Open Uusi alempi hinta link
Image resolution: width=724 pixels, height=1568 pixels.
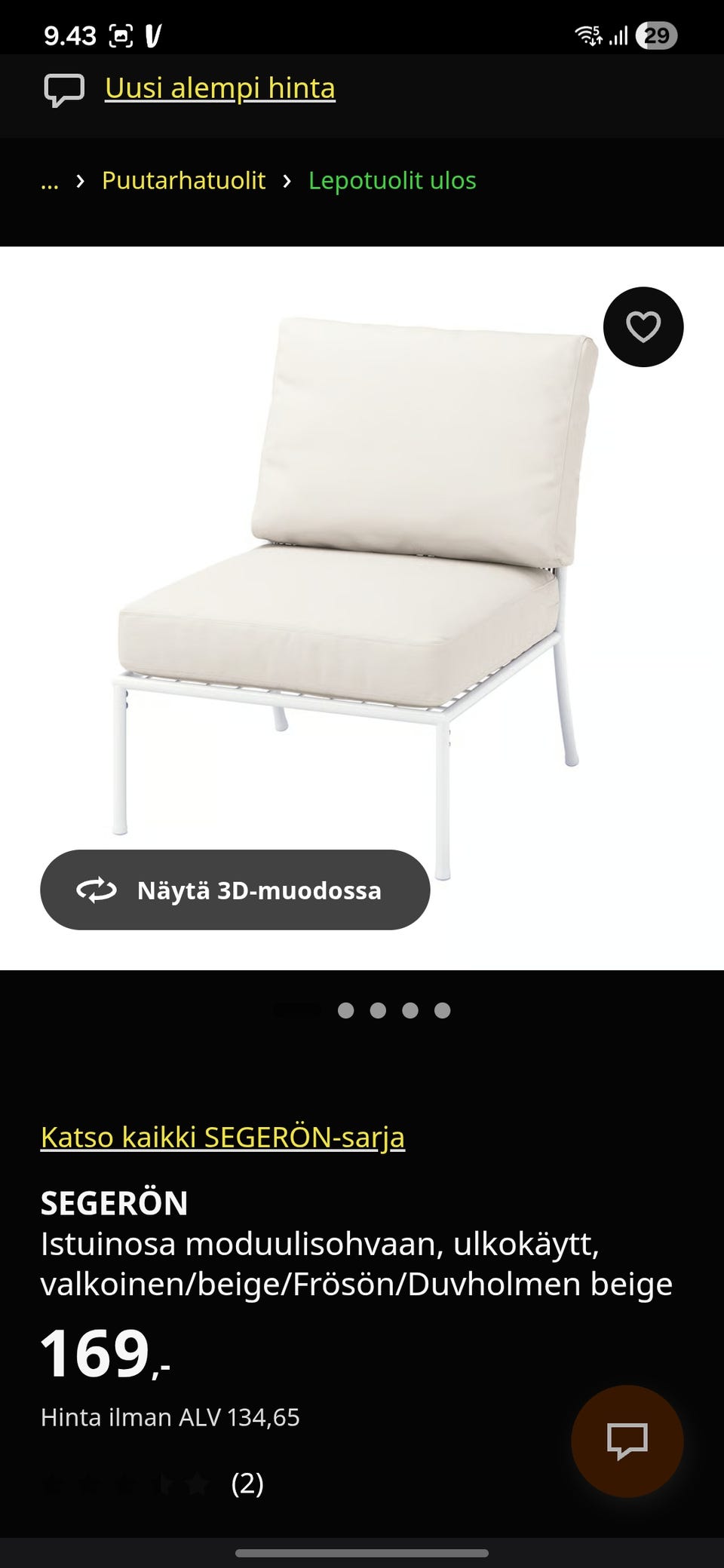pyautogui.click(x=219, y=88)
